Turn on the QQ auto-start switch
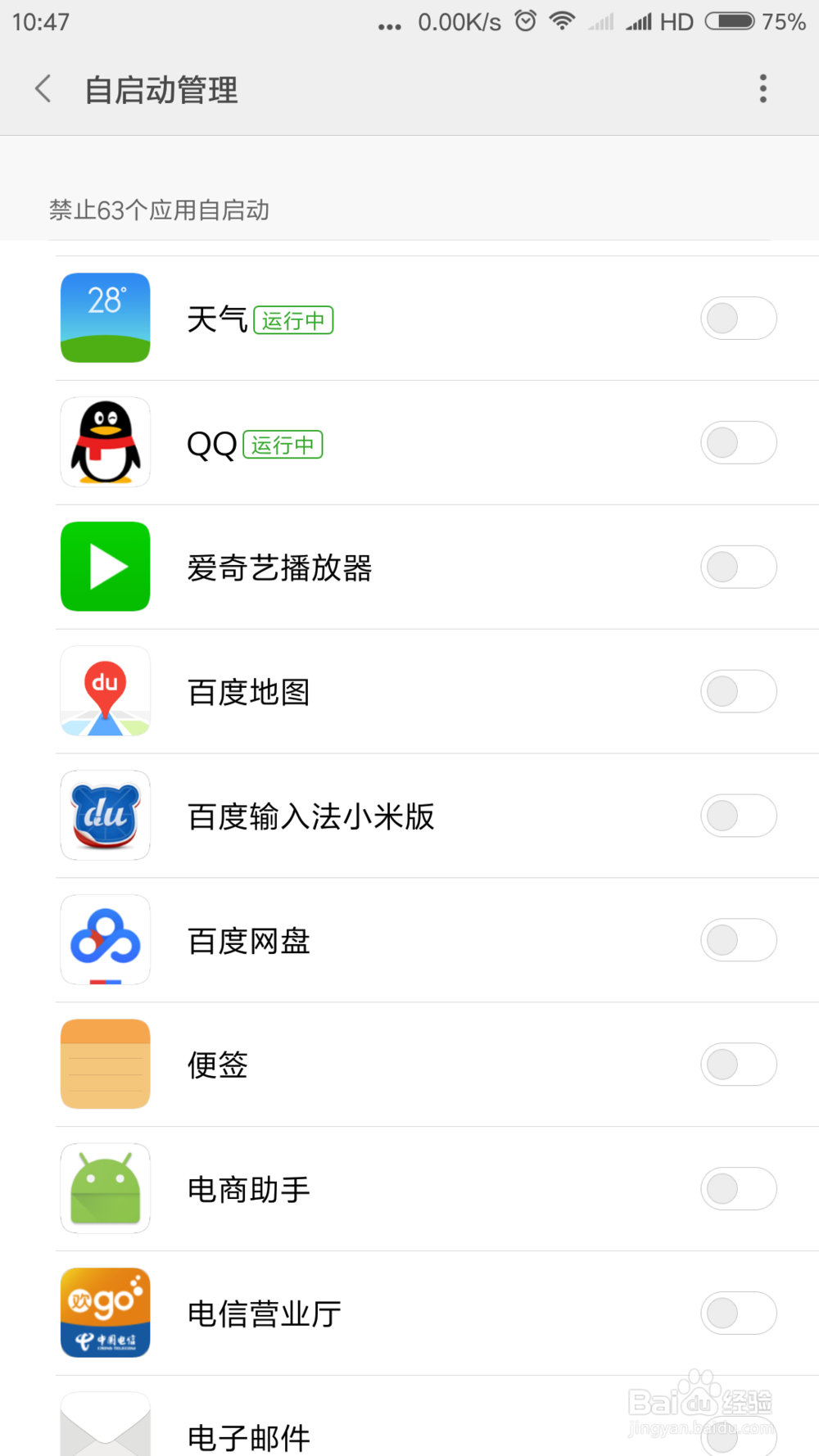The width and height of the screenshot is (819, 1456). pyautogui.click(x=738, y=443)
